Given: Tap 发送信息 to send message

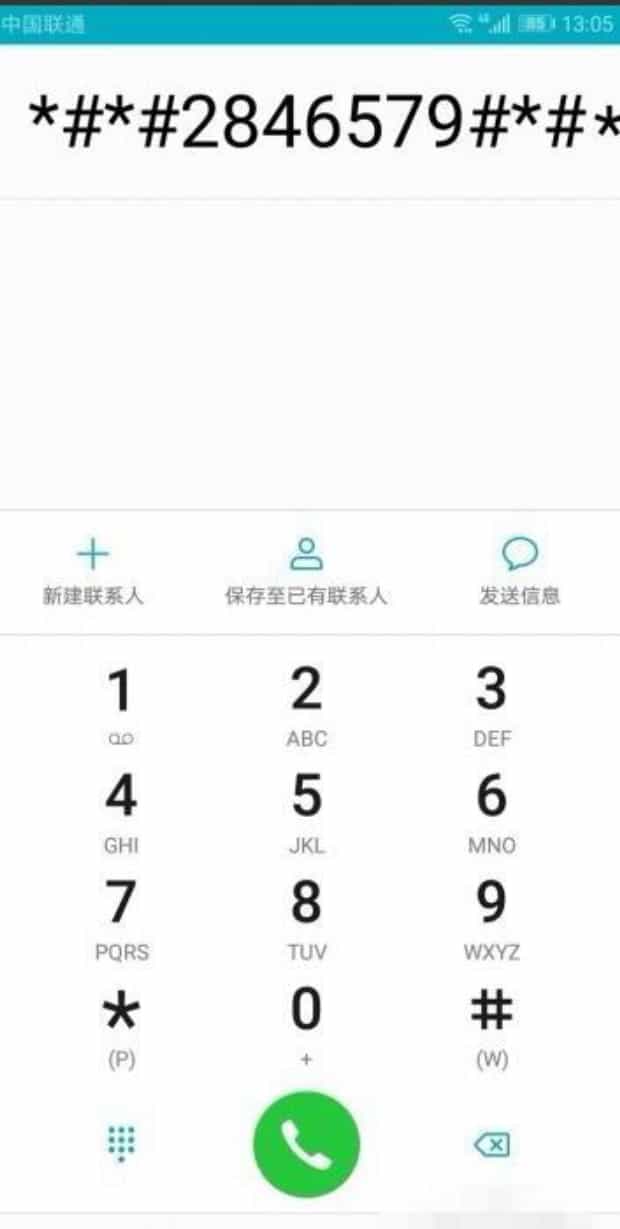Looking at the screenshot, I should point(519,572).
